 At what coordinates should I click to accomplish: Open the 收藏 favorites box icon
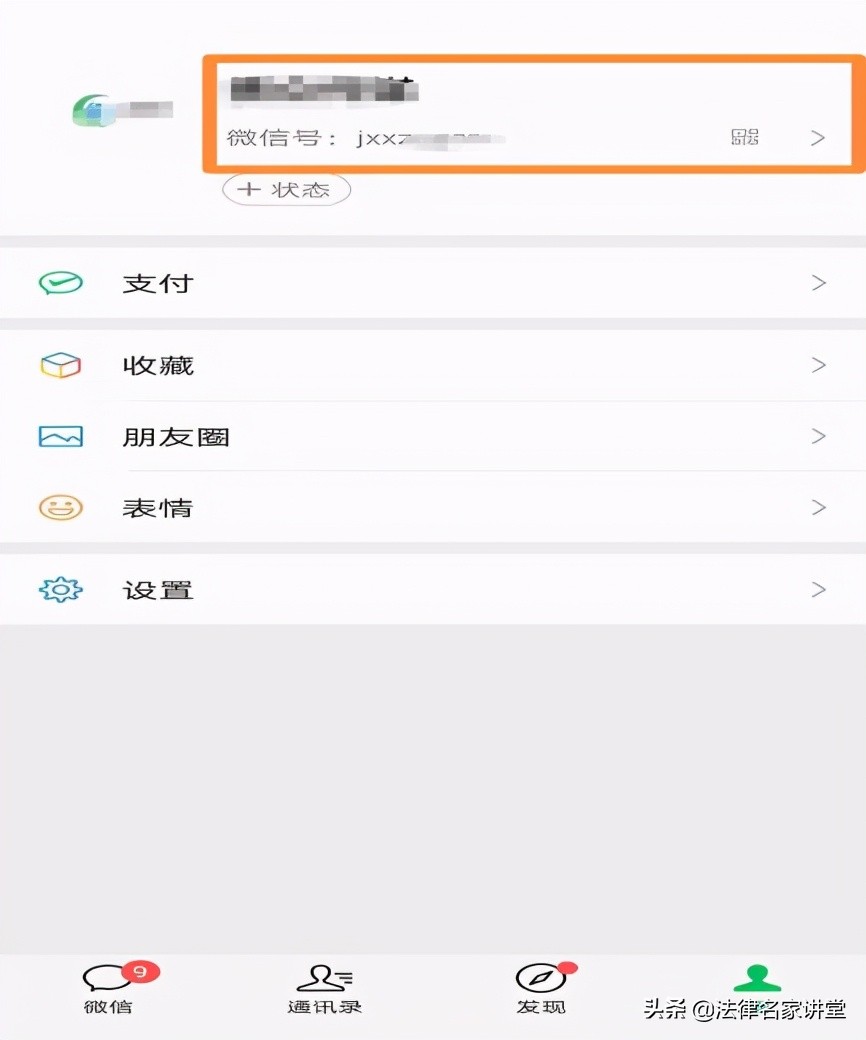tap(58, 364)
